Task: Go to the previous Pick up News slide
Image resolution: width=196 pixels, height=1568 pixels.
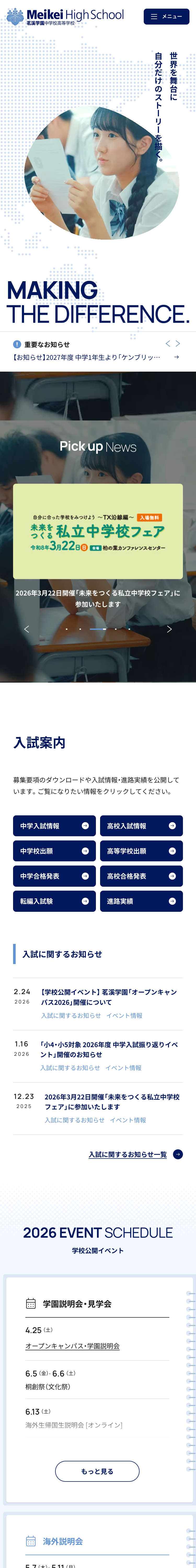Action: click(26, 629)
